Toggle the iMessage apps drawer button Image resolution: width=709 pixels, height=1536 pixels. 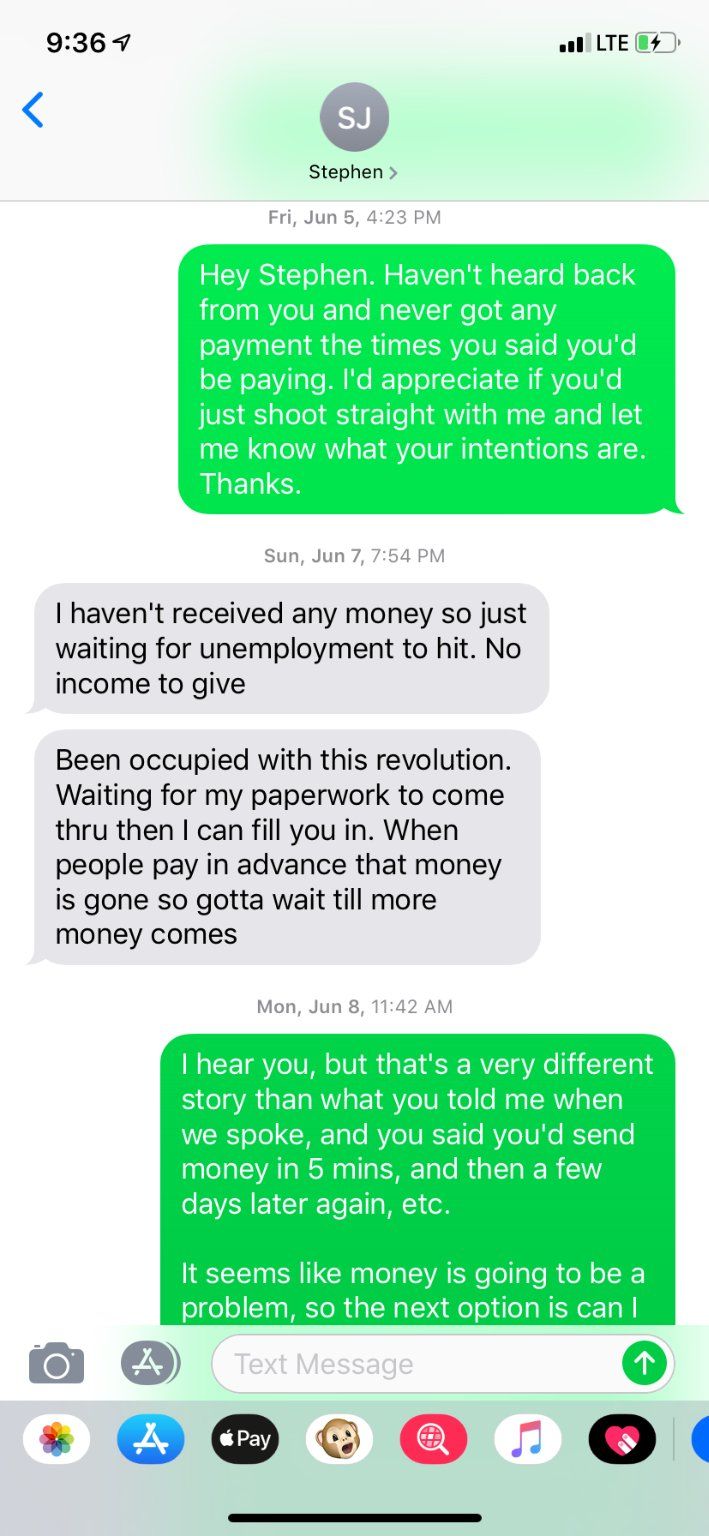point(150,1363)
